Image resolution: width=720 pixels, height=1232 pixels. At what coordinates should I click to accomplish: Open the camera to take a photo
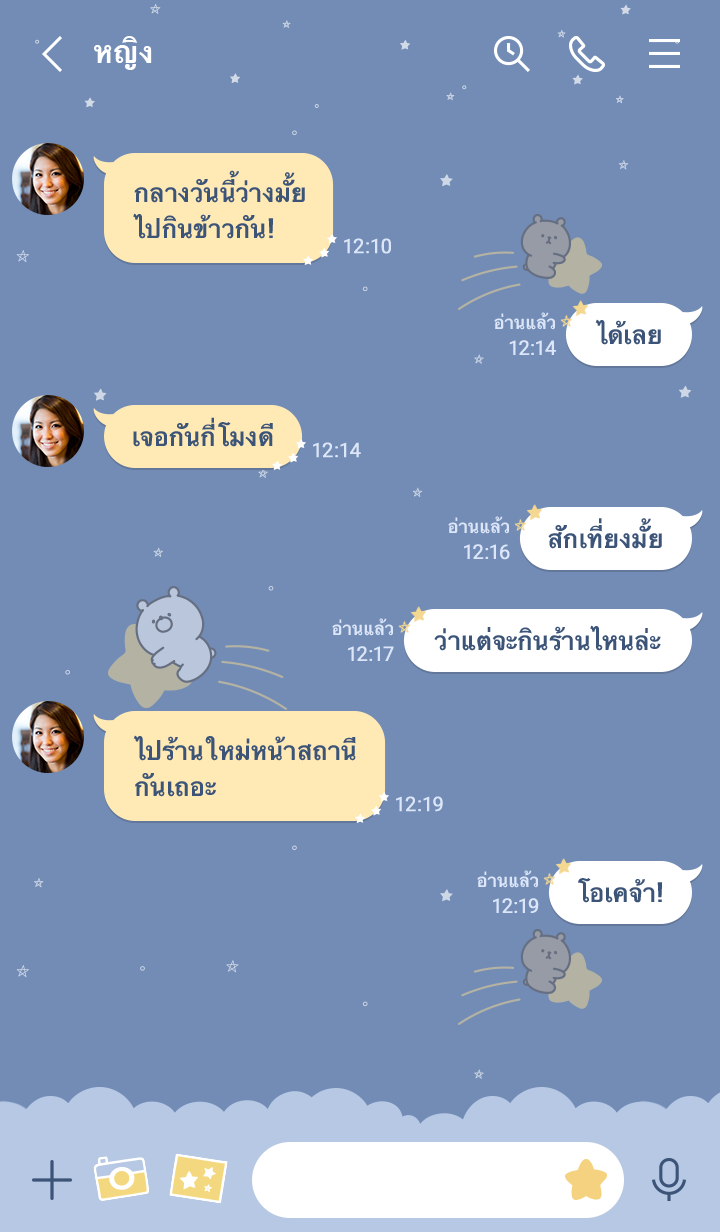pos(121,1179)
